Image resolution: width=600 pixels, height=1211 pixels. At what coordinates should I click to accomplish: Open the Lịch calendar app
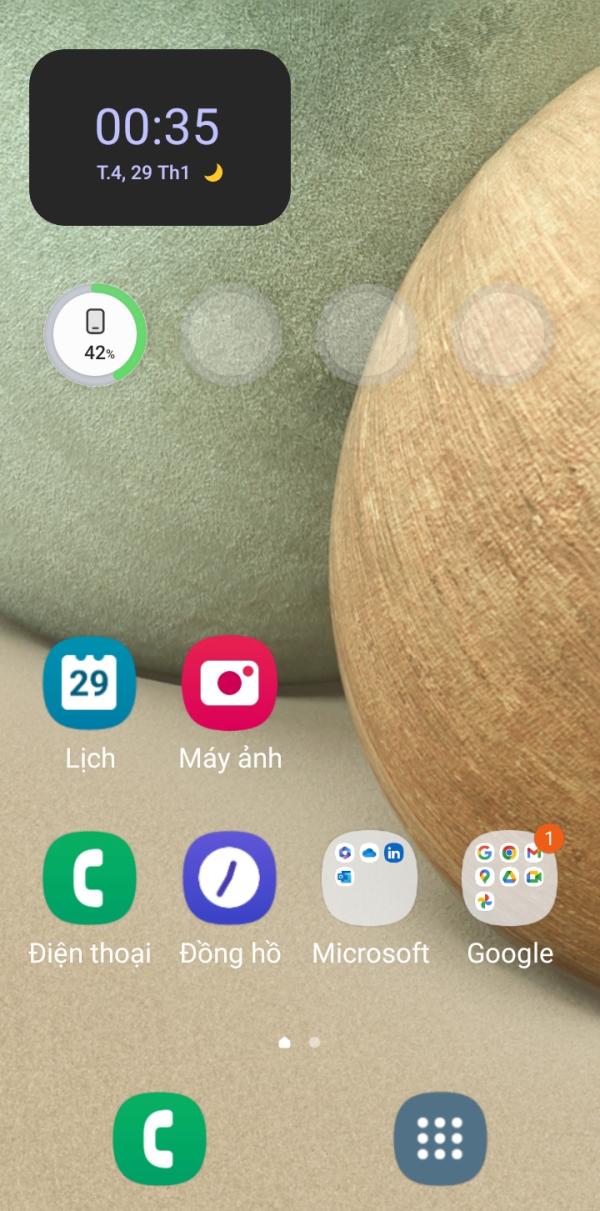point(90,684)
